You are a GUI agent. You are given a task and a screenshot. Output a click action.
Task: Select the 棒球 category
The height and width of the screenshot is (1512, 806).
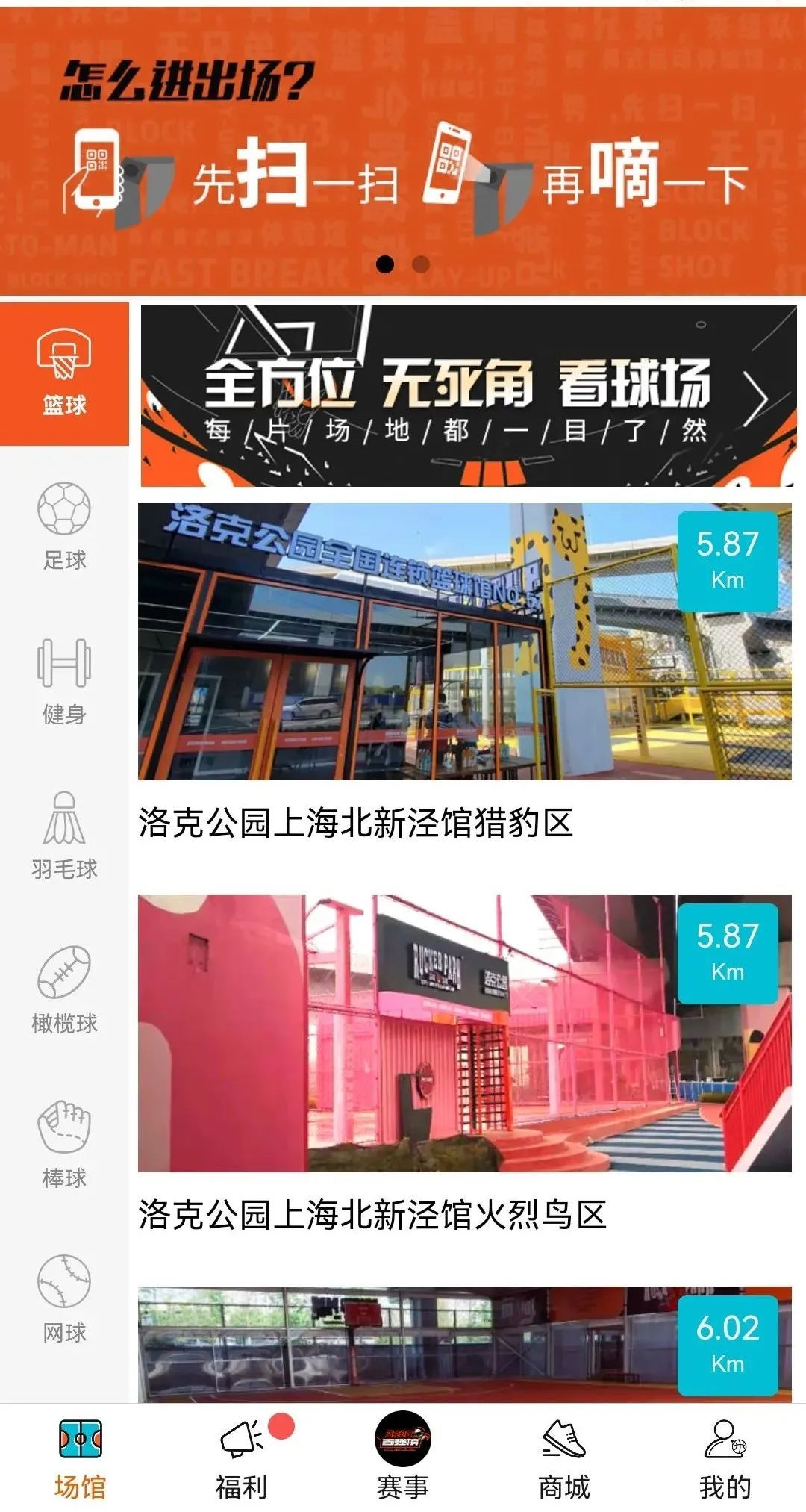point(64,1144)
